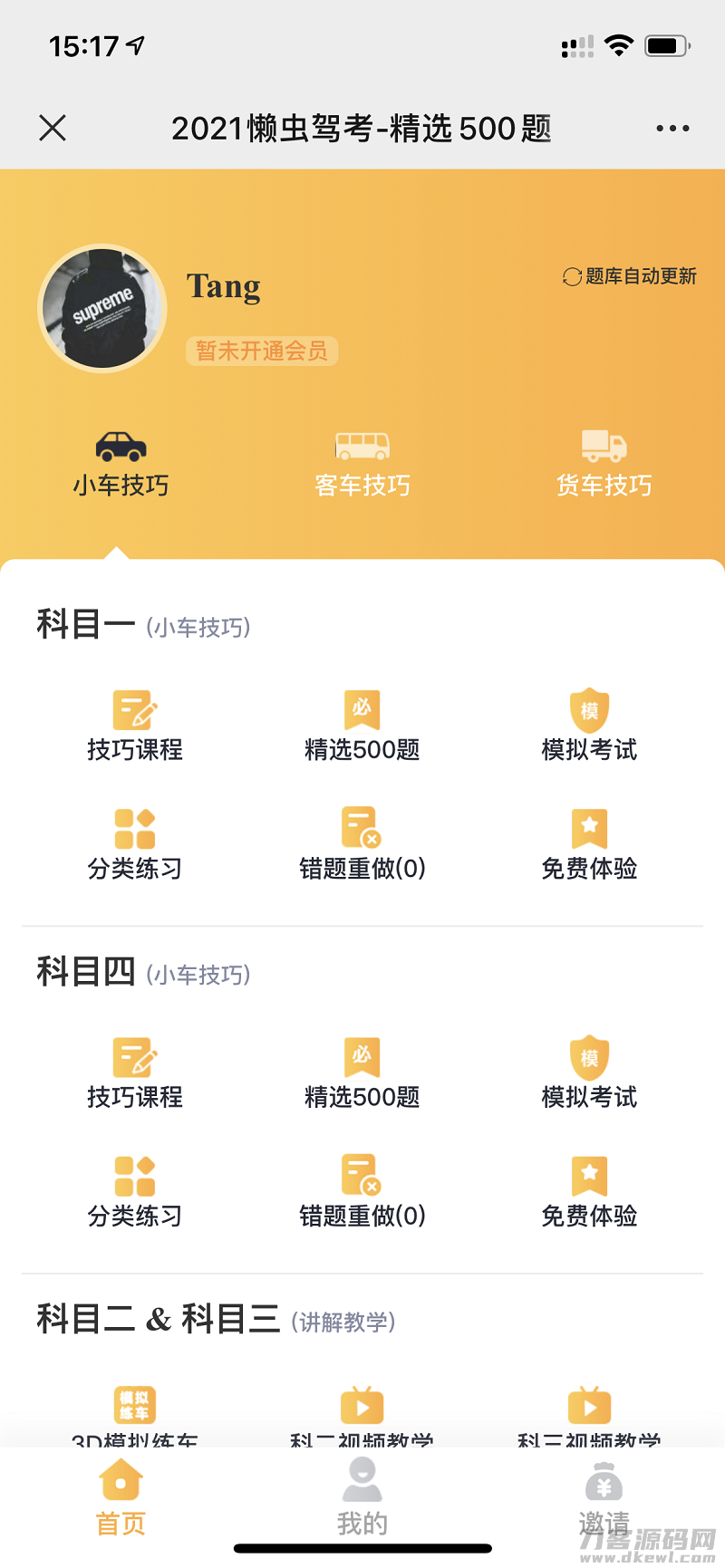
Task: Open the three-dot overflow menu
Action: [672, 129]
